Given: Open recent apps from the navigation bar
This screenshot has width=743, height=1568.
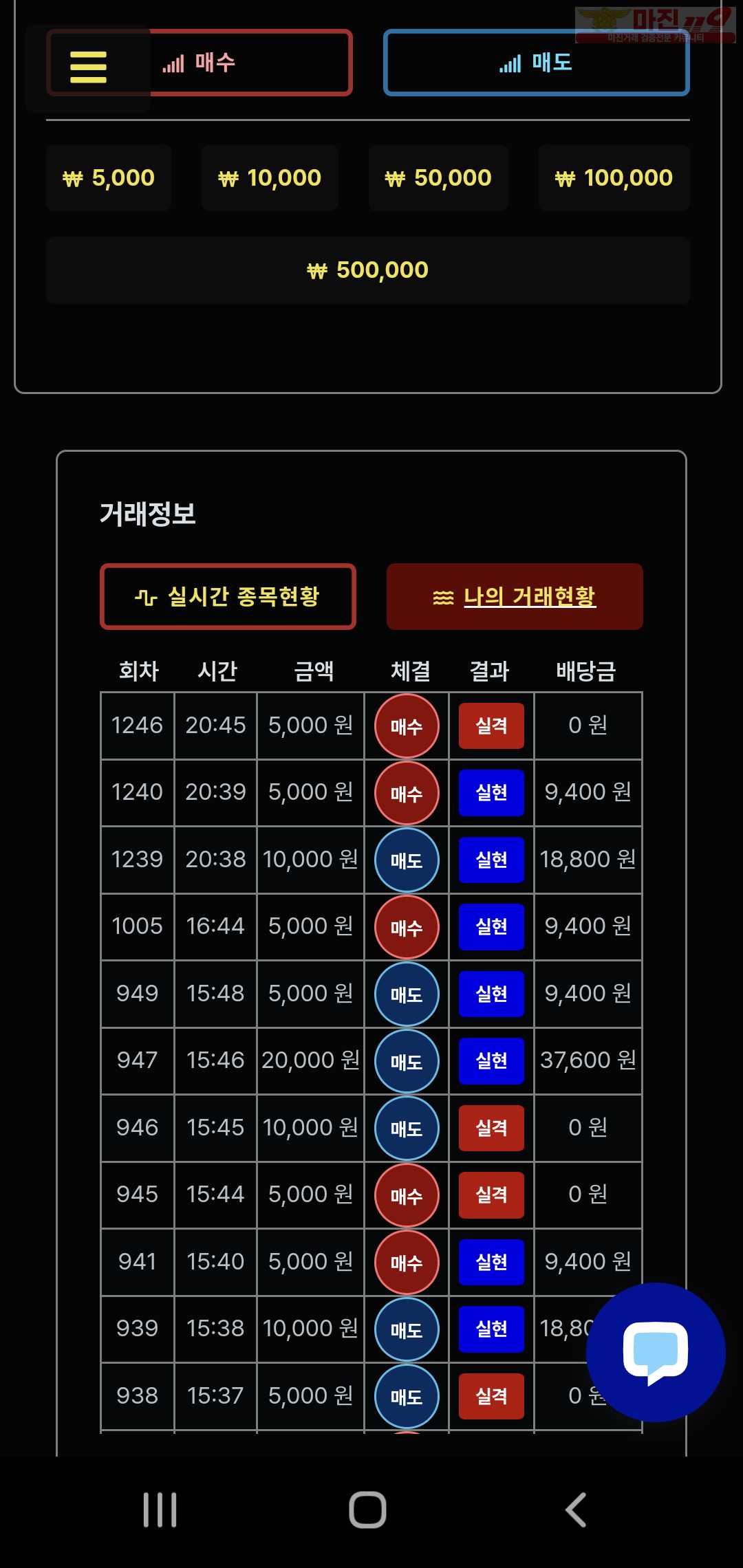Looking at the screenshot, I should tap(160, 1510).
